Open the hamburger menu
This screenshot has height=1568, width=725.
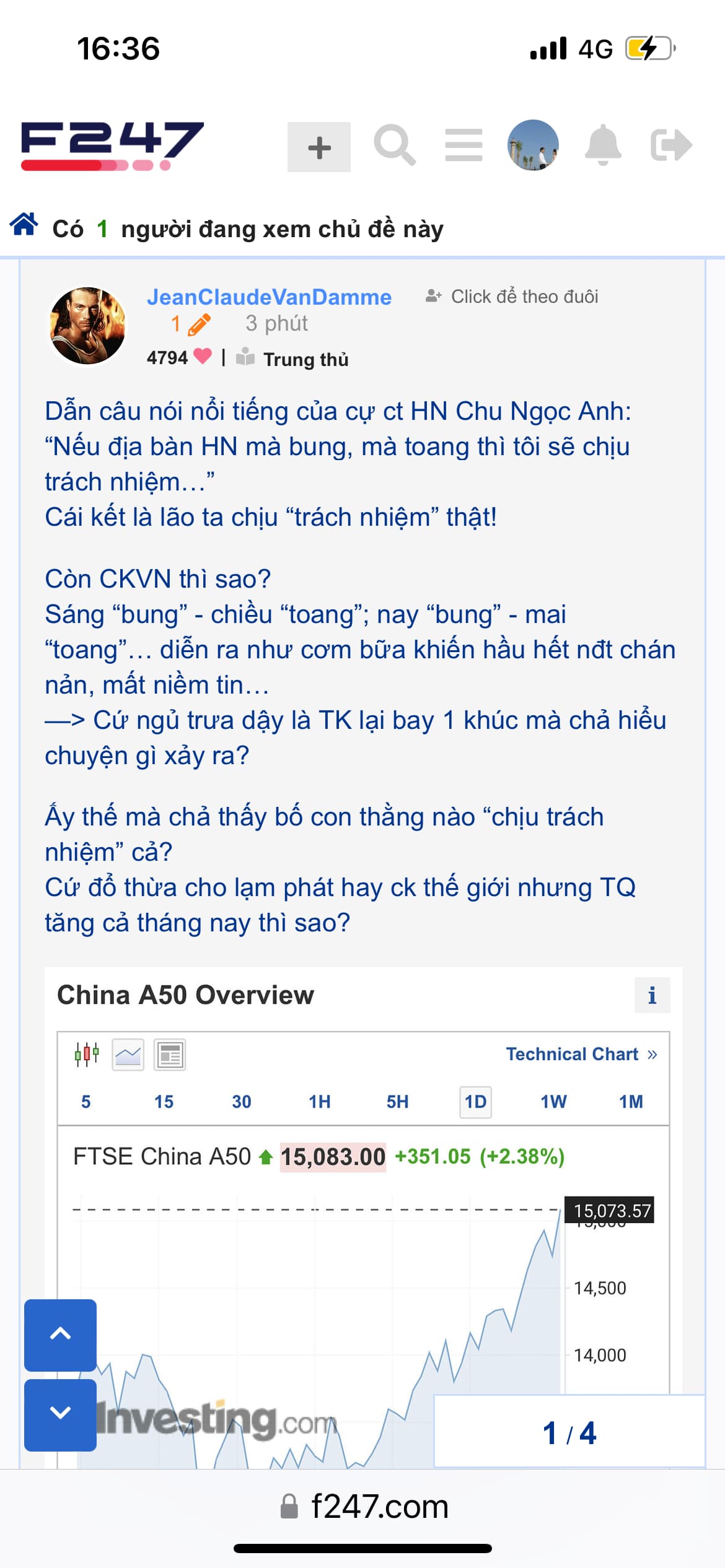click(x=464, y=146)
